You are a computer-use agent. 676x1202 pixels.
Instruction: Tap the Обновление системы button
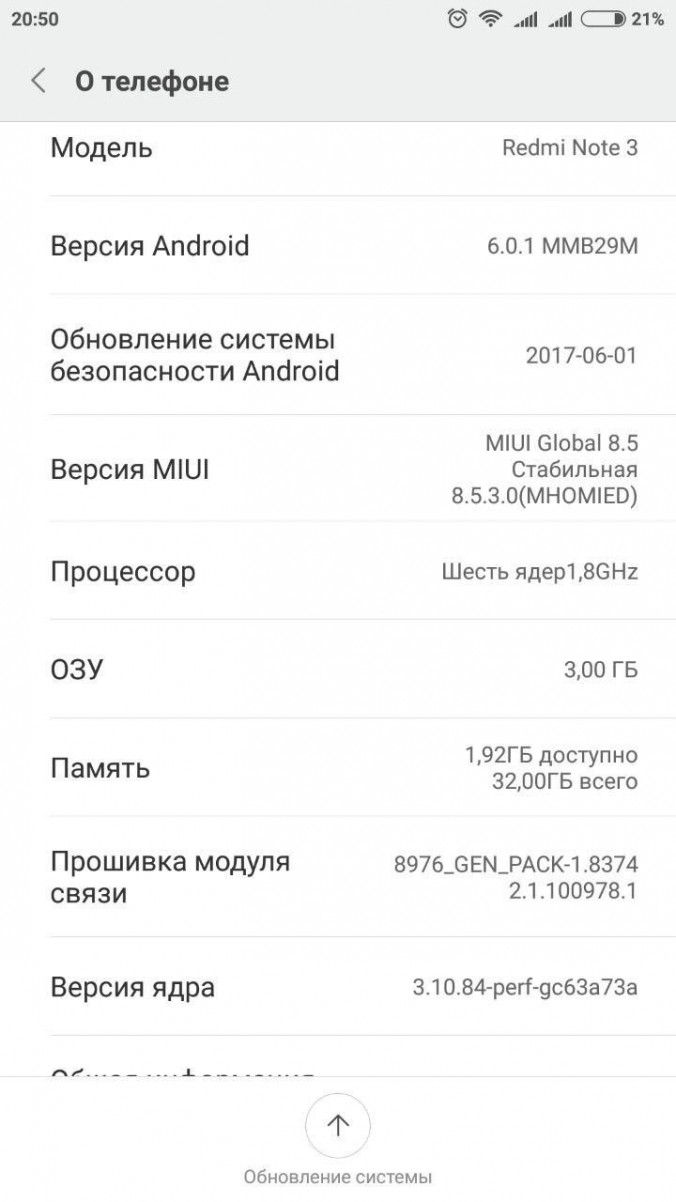click(338, 1127)
